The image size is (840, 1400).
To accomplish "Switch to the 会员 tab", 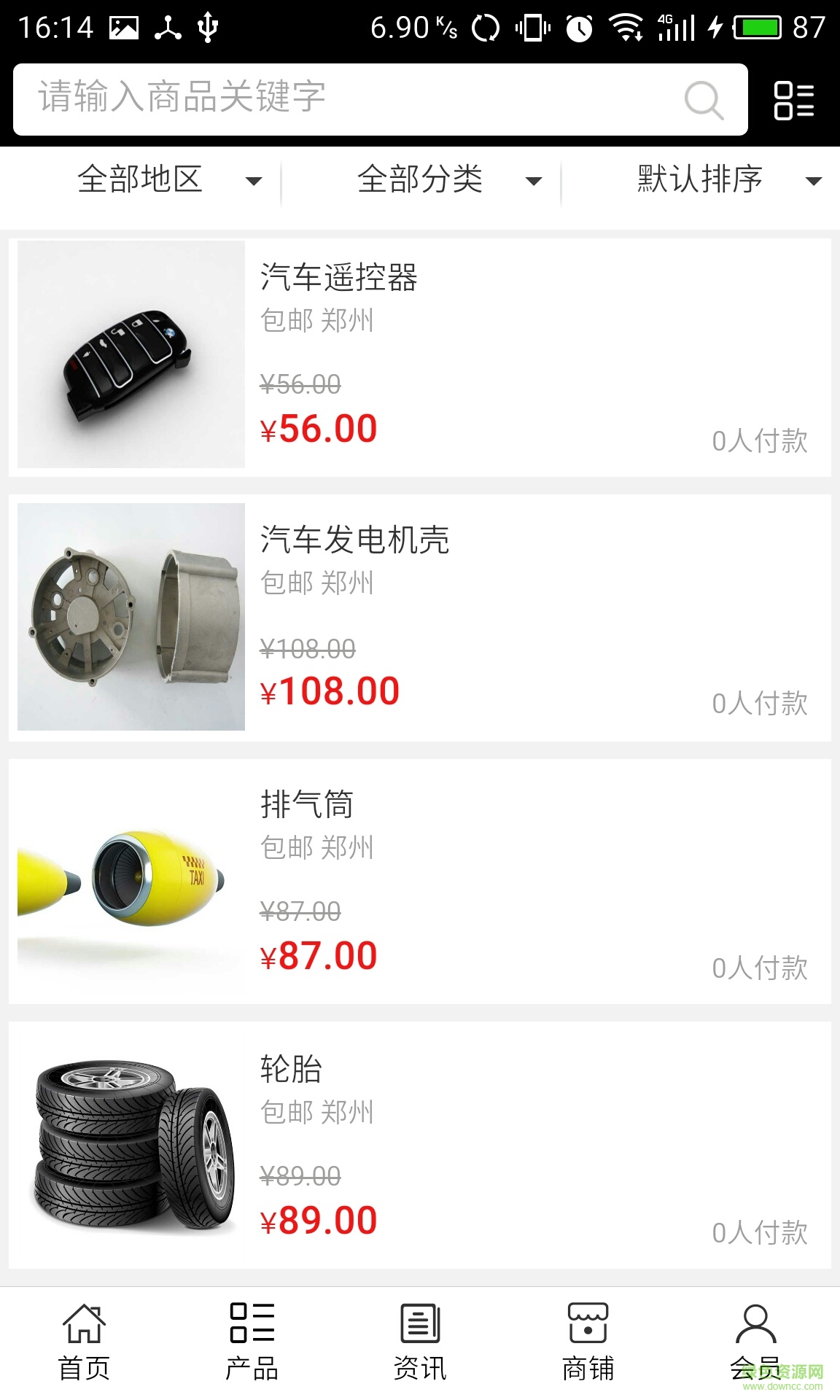I will 755,1345.
